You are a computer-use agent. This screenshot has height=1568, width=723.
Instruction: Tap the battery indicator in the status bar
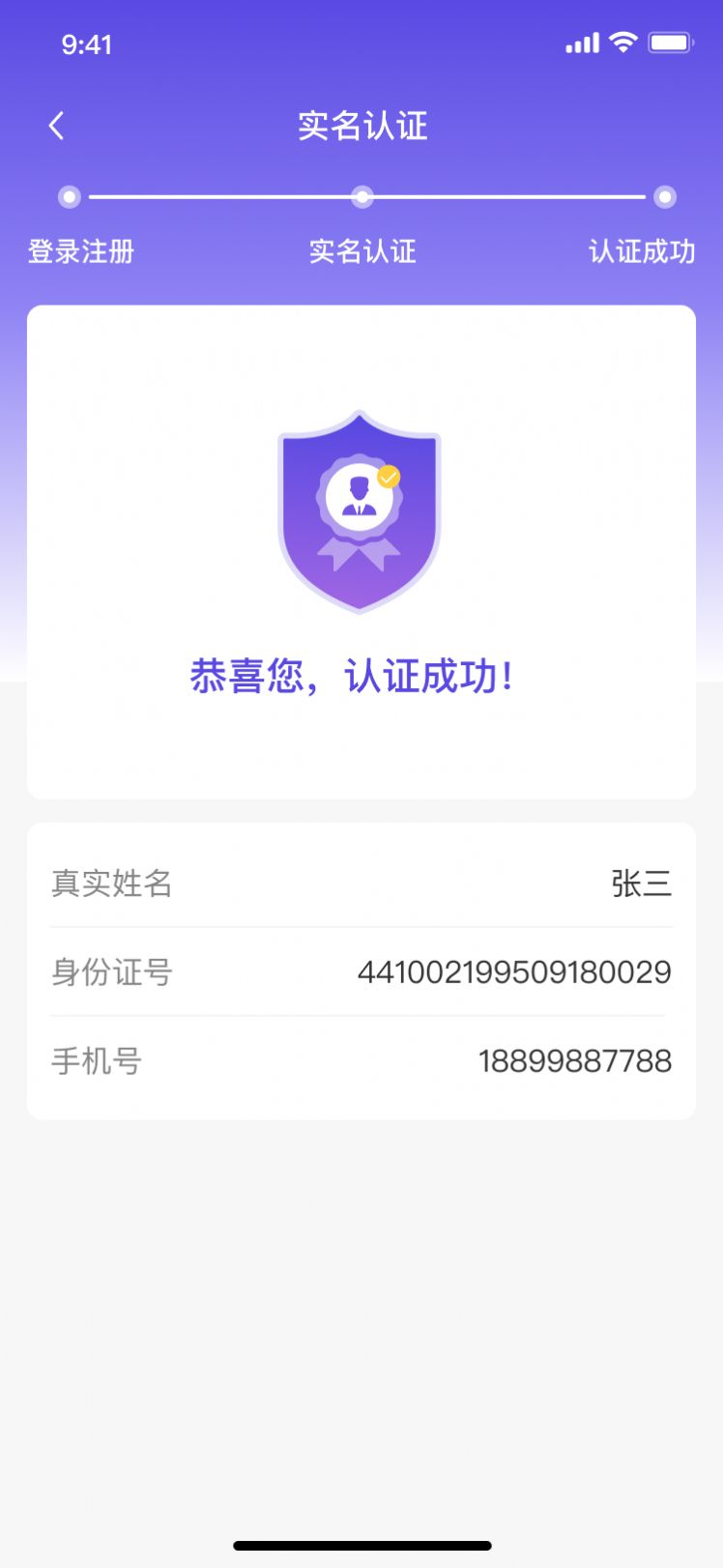(x=673, y=43)
